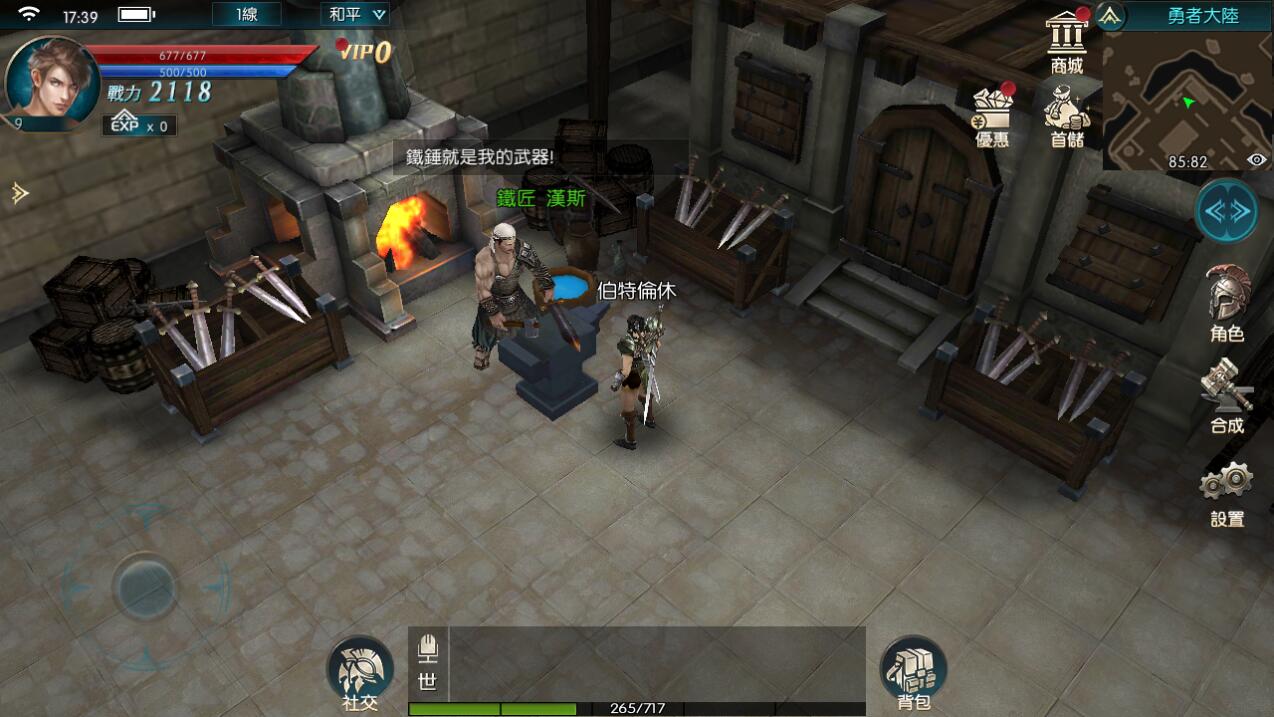Screen dimensions: 1274x717
Task: Open the 設置 settings
Action: [1227, 494]
